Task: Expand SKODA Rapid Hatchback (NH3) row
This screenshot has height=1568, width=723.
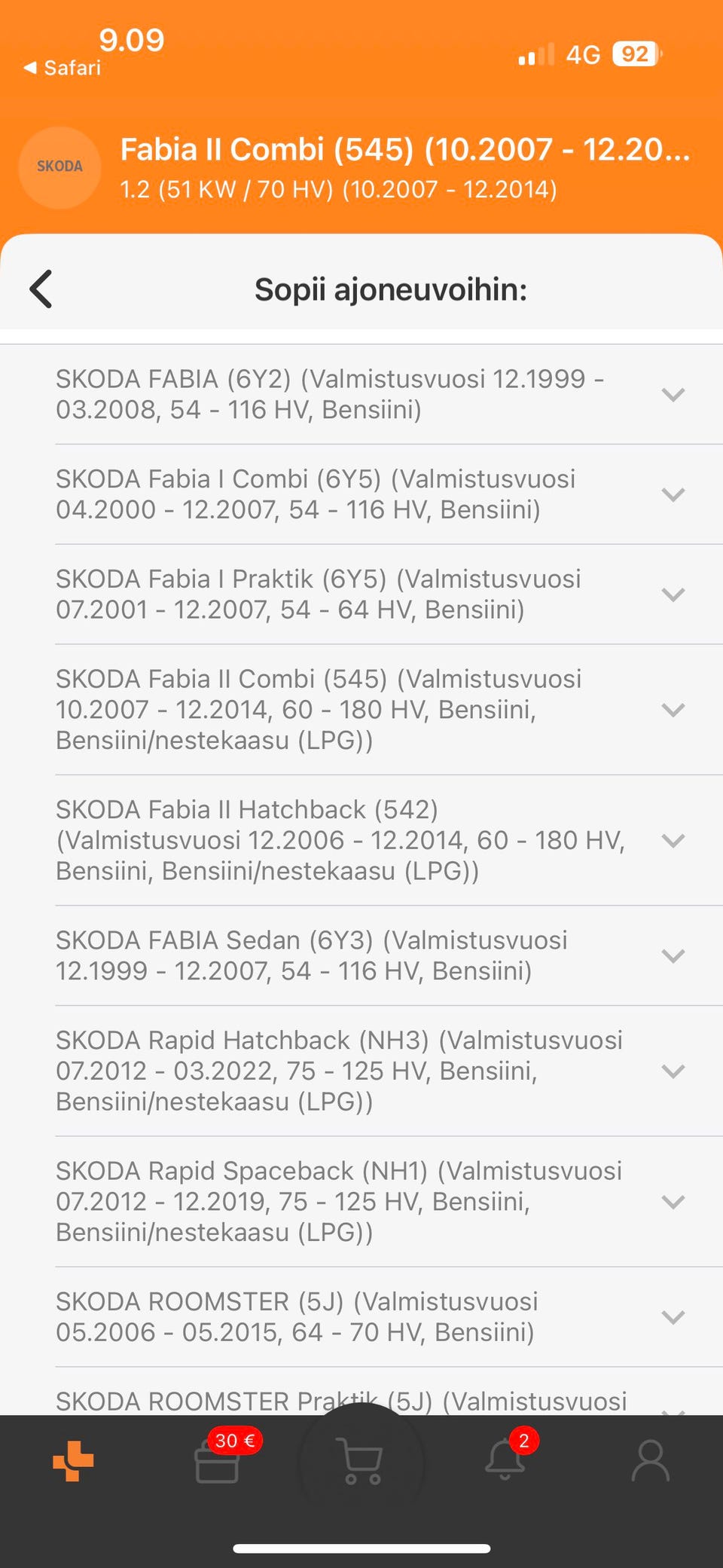Action: coord(672,1071)
